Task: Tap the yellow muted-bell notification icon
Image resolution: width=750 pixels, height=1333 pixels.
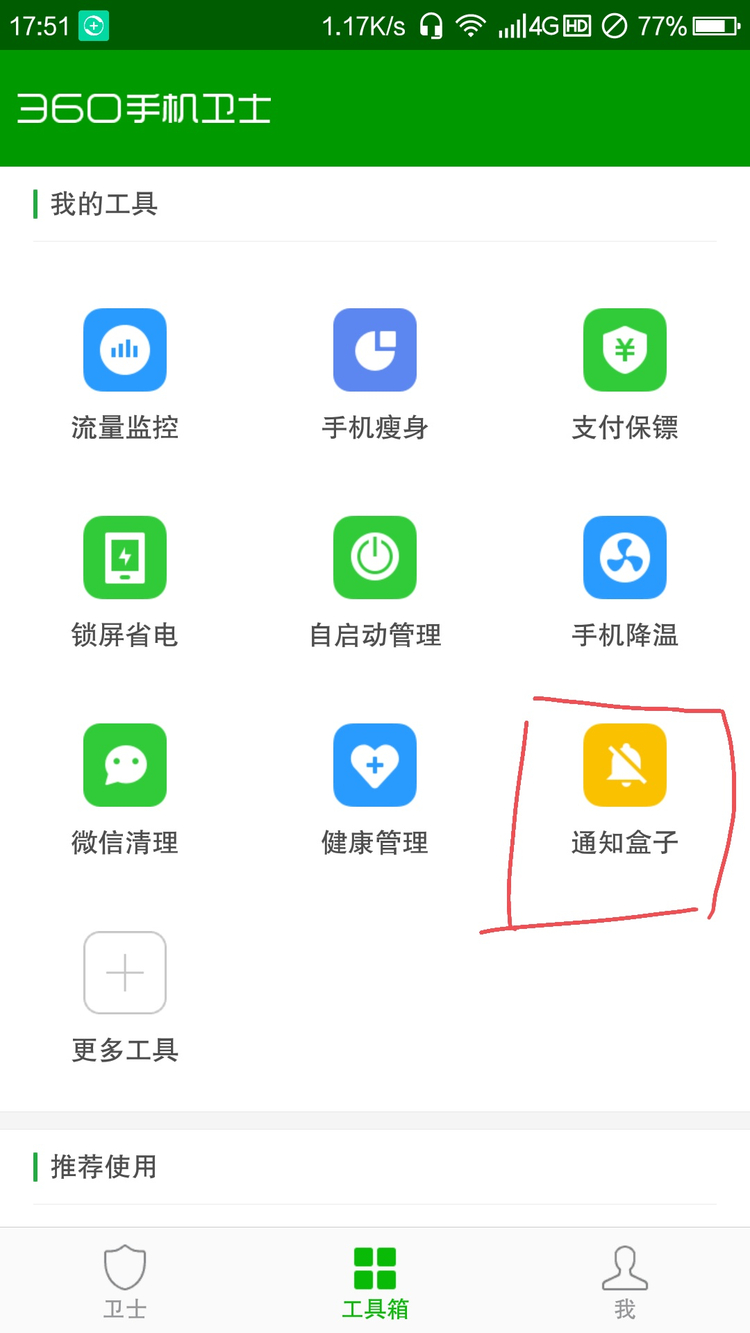Action: [625, 765]
